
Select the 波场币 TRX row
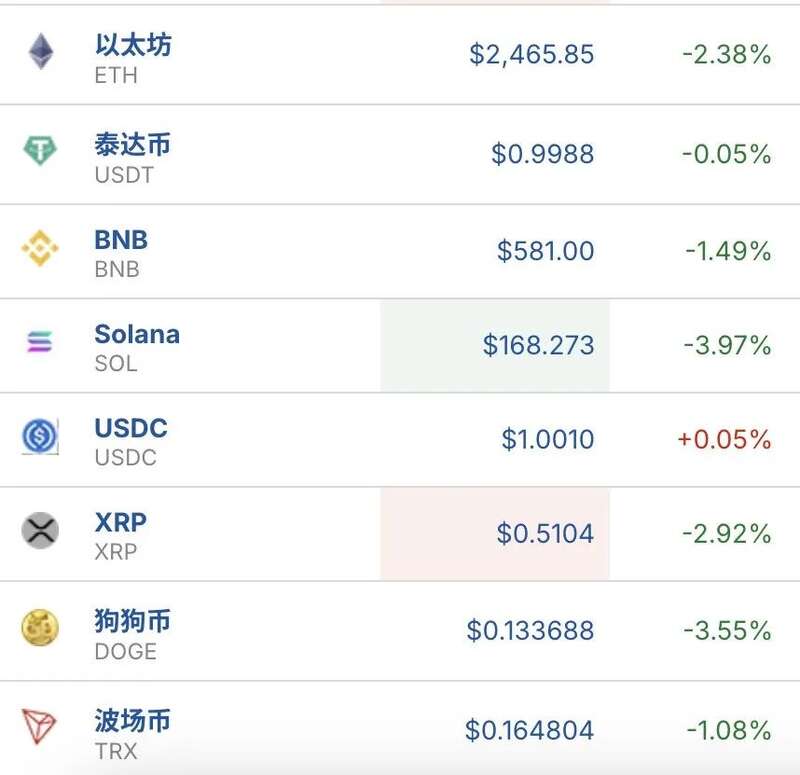pos(133,732)
